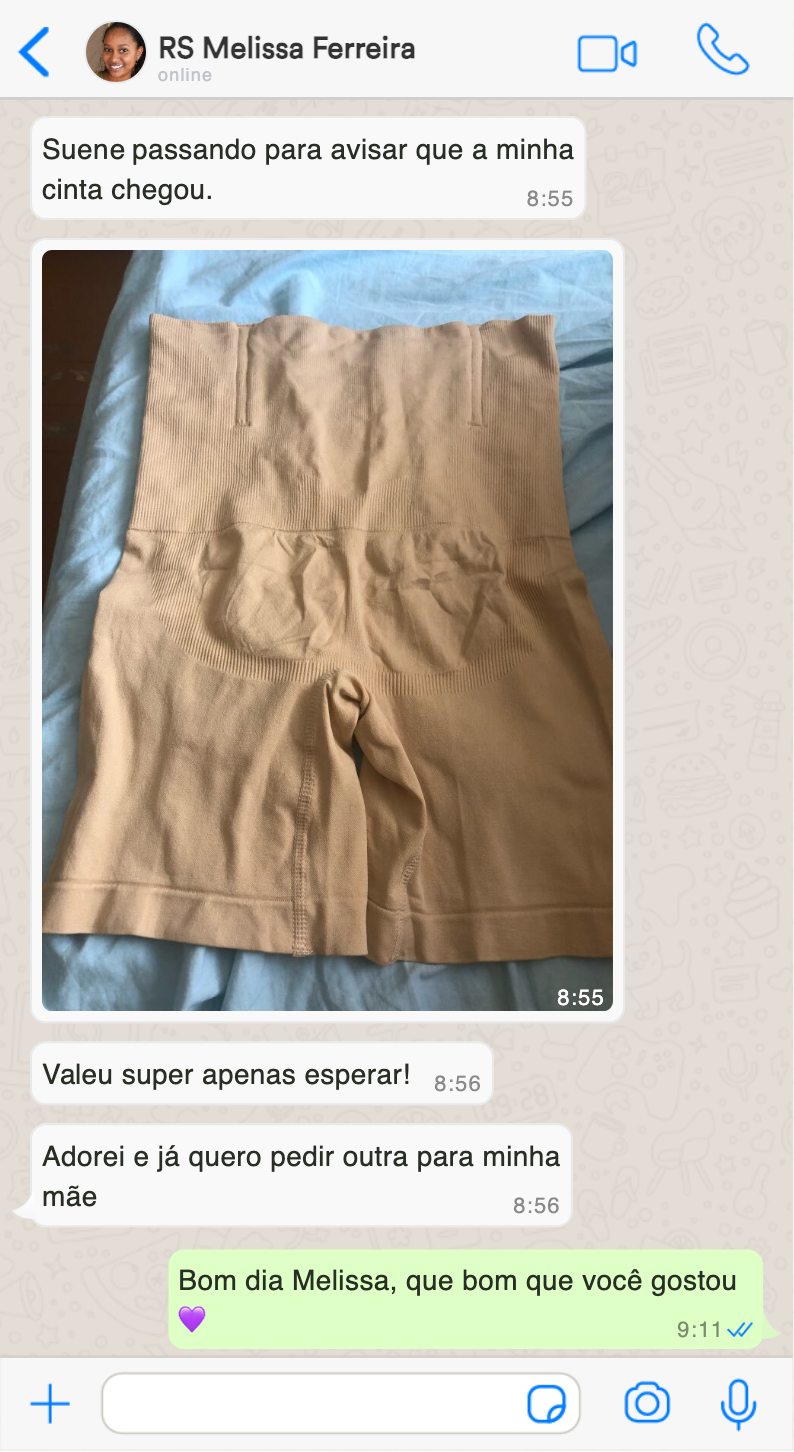This screenshot has width=794, height=1452.
Task: Focus the message text field
Action: 315,1405
